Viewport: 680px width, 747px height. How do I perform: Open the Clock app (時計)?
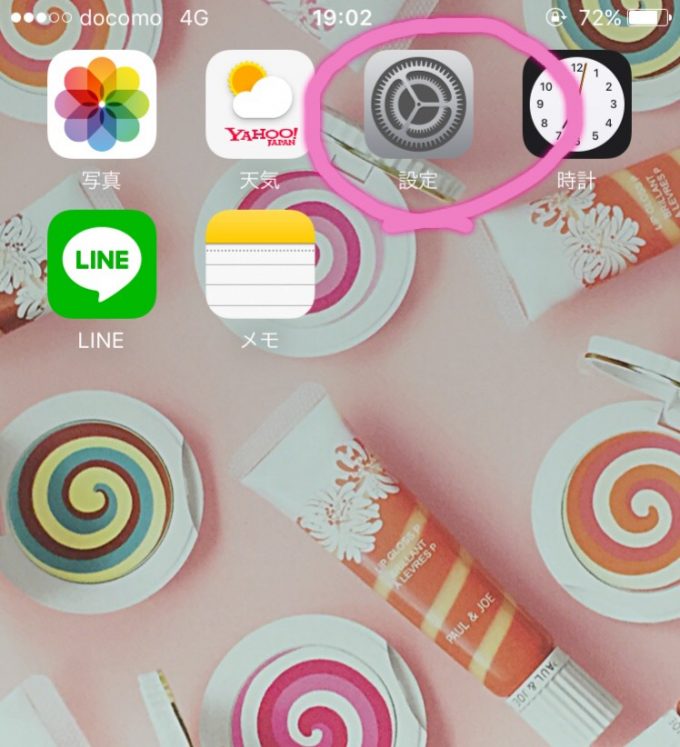[x=577, y=104]
